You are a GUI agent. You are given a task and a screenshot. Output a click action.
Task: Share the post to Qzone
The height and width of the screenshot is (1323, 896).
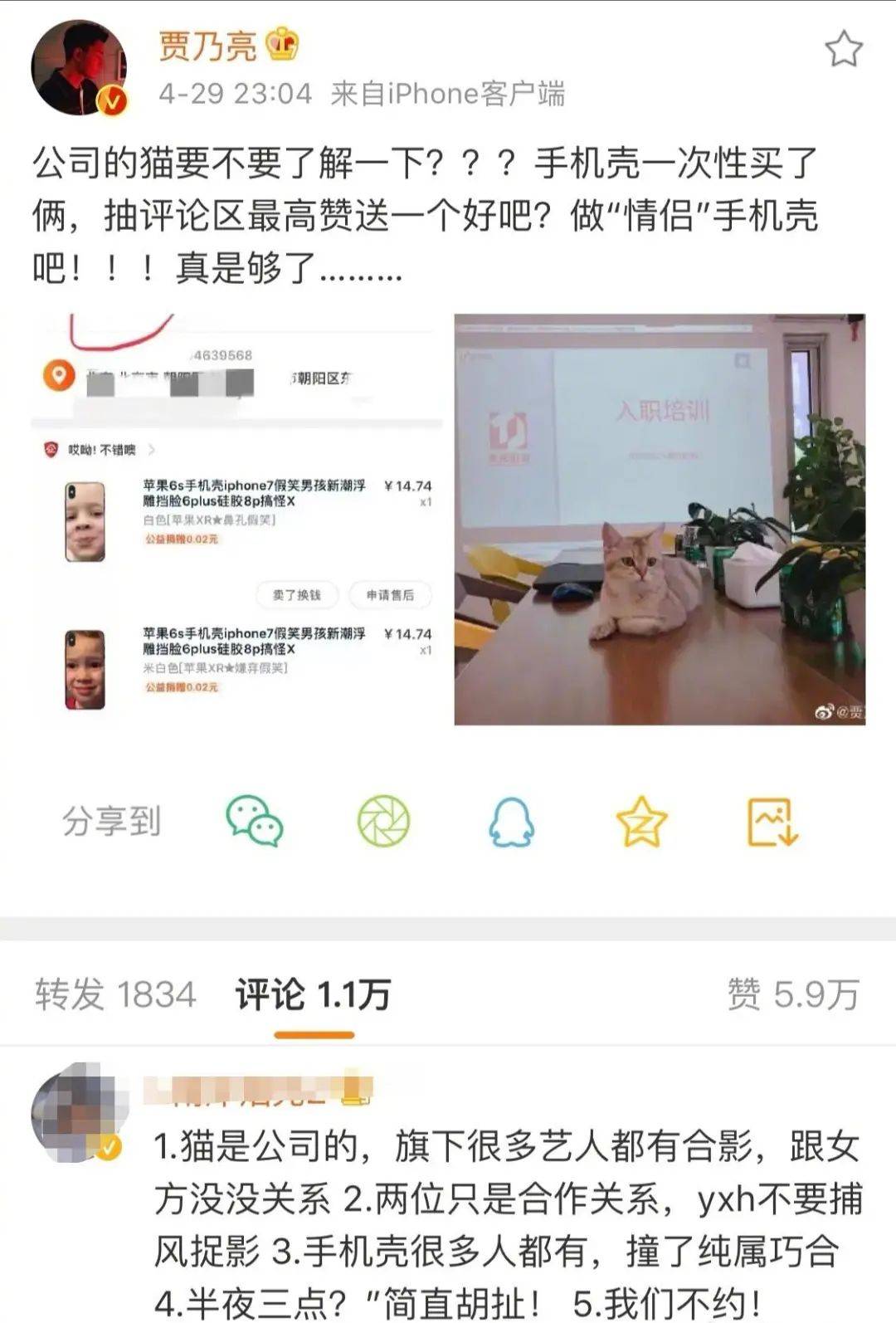(x=641, y=822)
